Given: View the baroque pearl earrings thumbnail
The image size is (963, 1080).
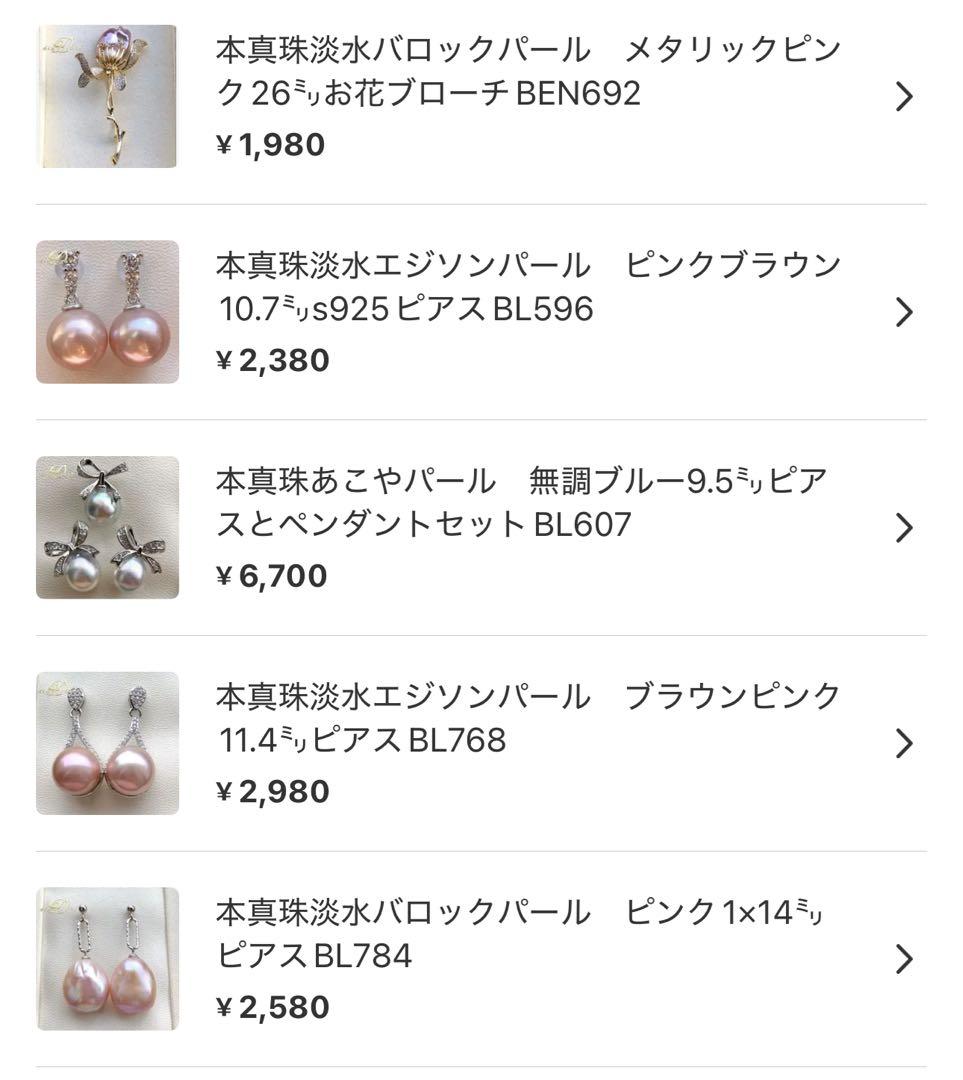Looking at the screenshot, I should pyautogui.click(x=108, y=958).
